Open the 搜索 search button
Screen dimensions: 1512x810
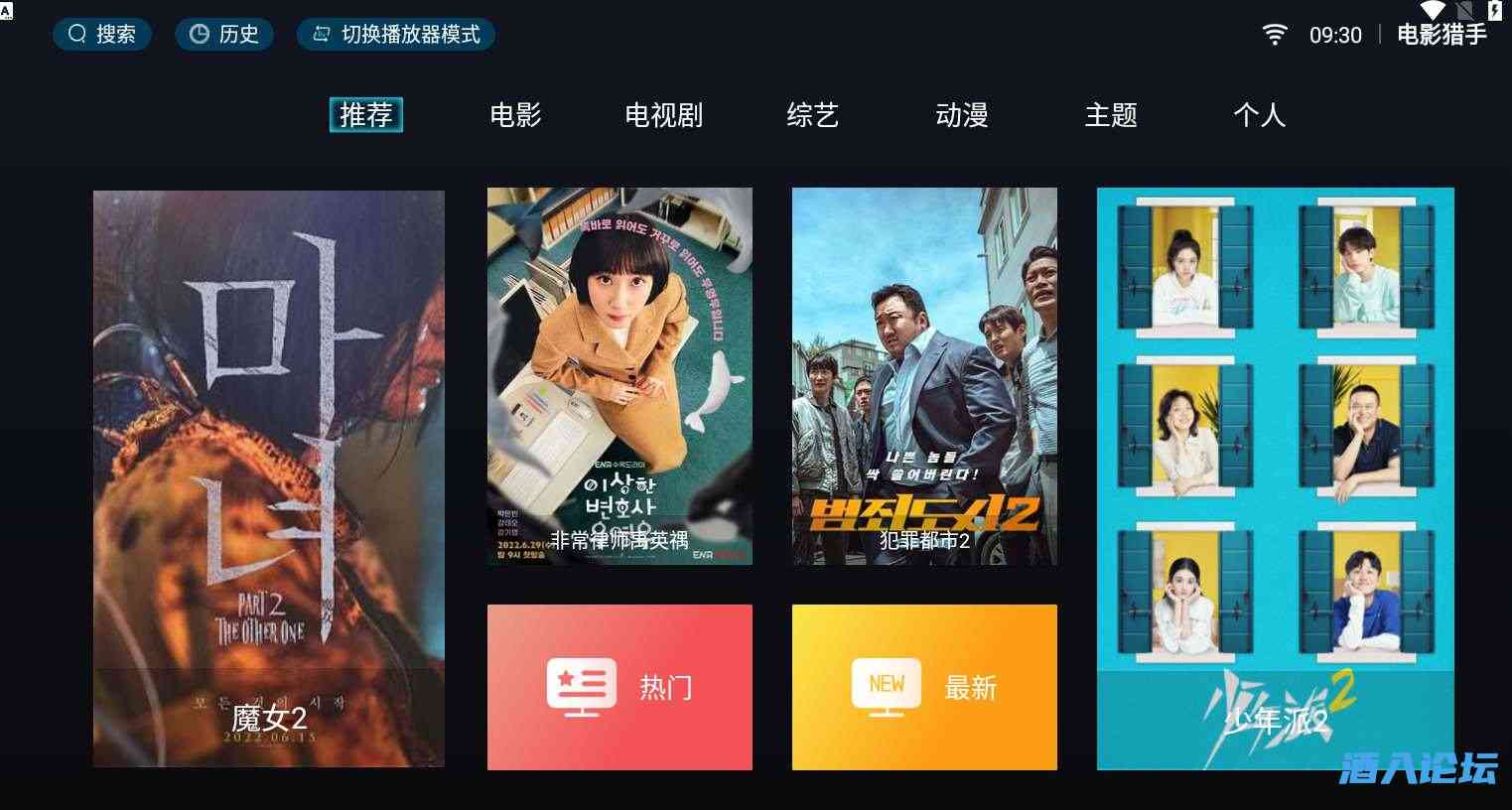point(101,35)
